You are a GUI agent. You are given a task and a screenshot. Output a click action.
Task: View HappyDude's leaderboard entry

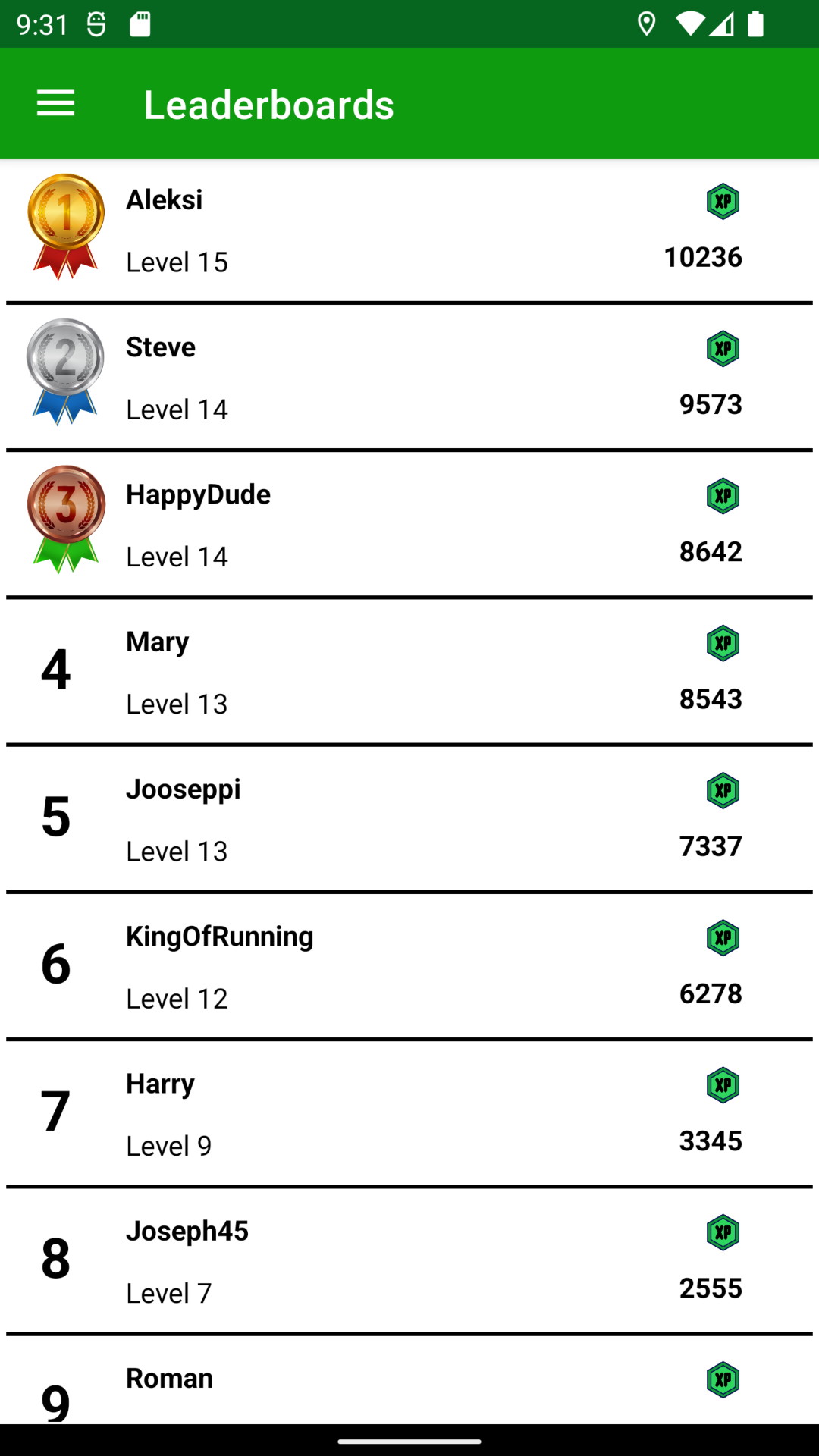(x=409, y=524)
